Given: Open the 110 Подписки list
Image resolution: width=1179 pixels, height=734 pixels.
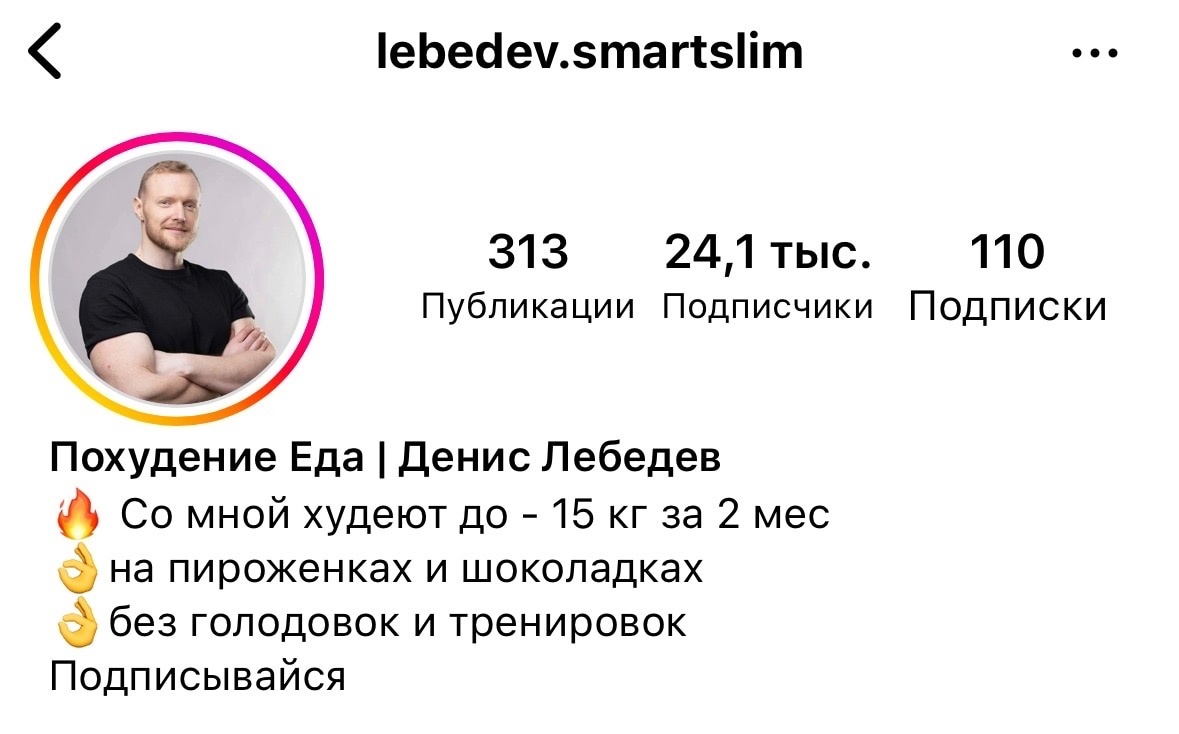Looking at the screenshot, I should 1007,277.
